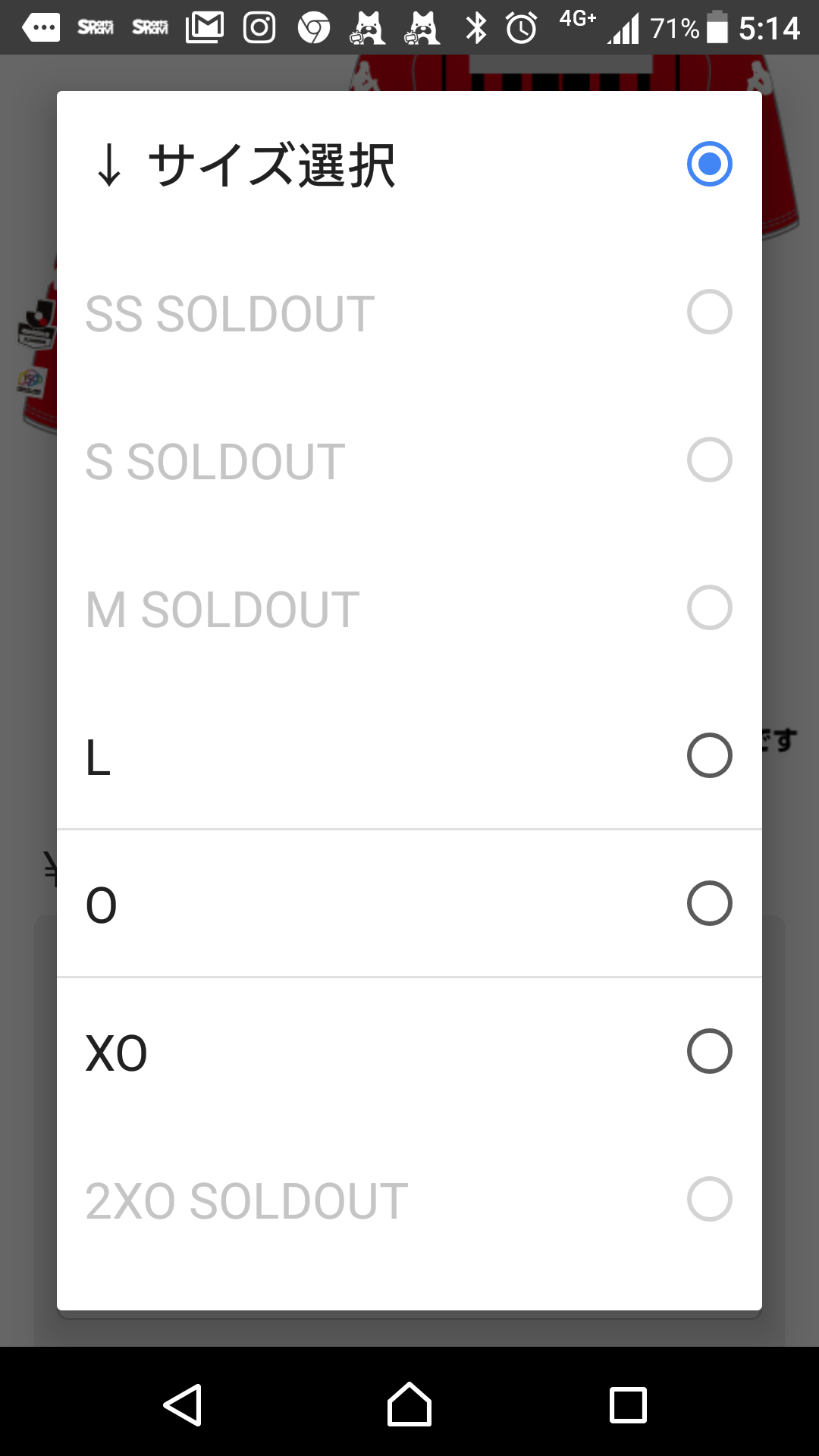Pick size O
Viewport: 819px width, 1456px height.
click(409, 904)
